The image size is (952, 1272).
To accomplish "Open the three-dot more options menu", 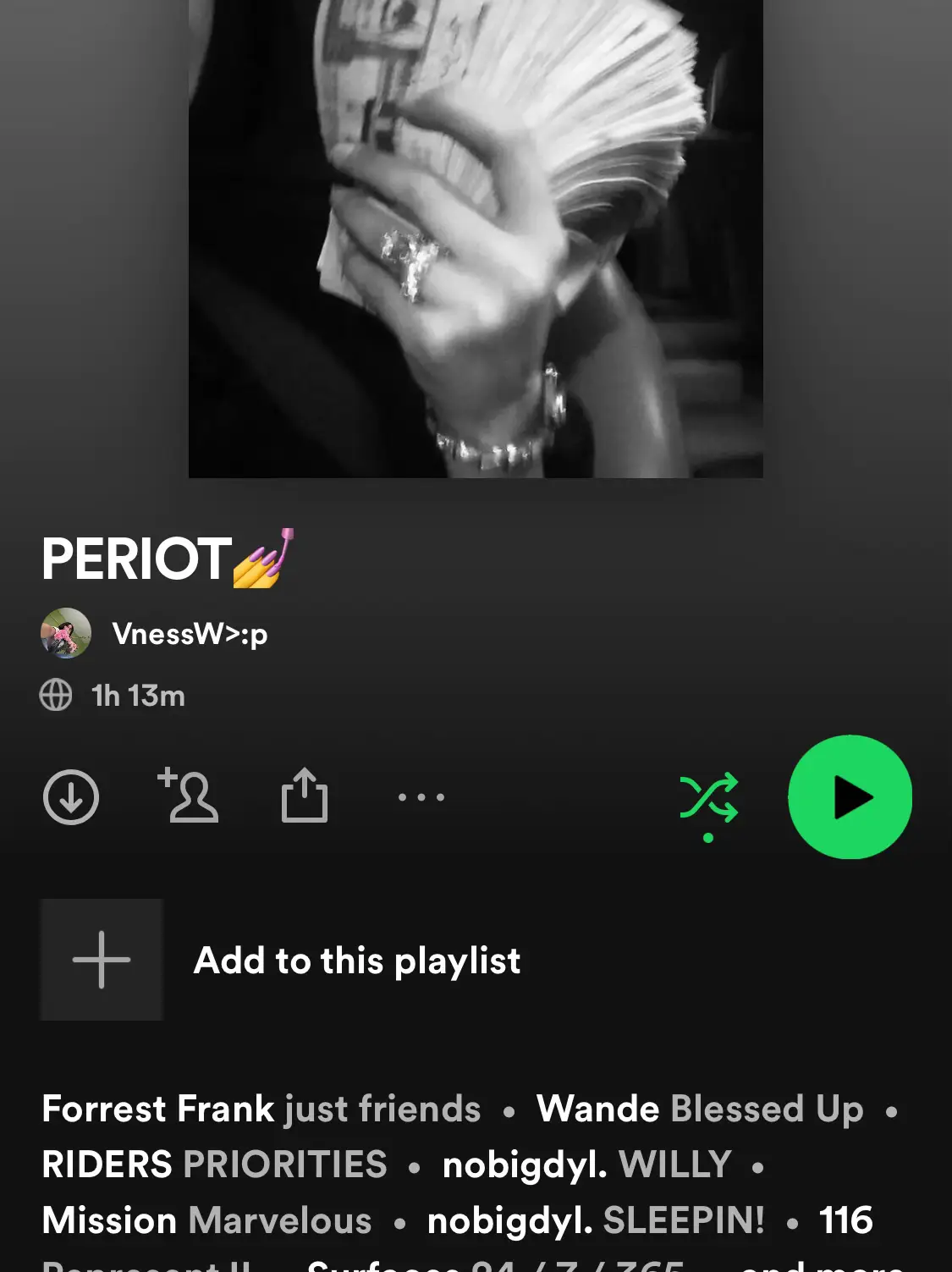I will [x=421, y=796].
